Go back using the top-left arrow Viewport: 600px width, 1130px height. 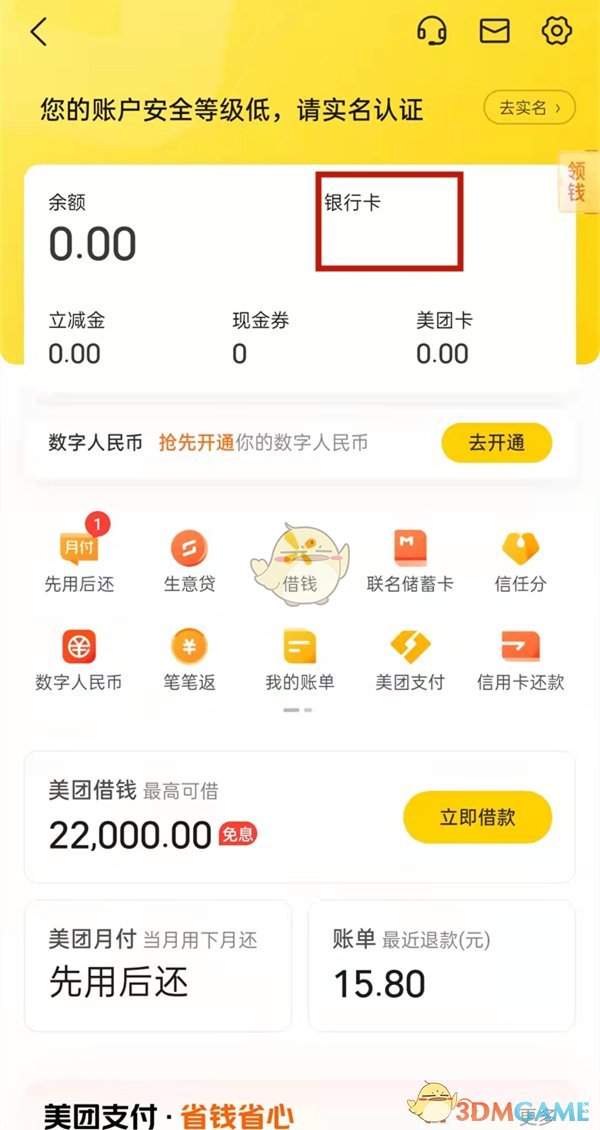[39, 32]
